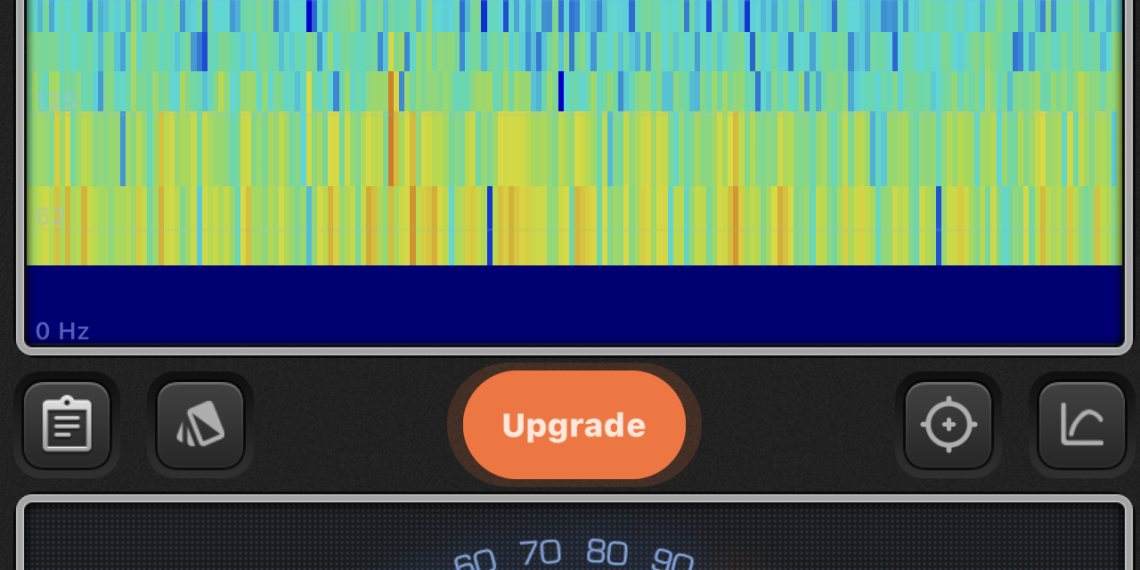
Task: Tap the orange Upgrade button
Action: point(574,425)
